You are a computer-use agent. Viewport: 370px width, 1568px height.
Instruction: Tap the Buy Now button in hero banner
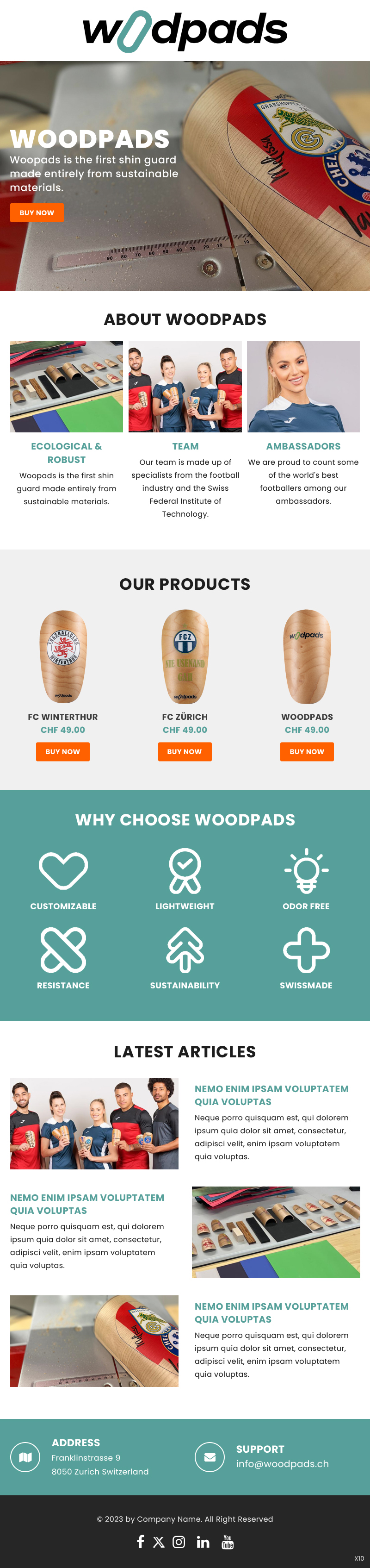pyautogui.click(x=37, y=212)
